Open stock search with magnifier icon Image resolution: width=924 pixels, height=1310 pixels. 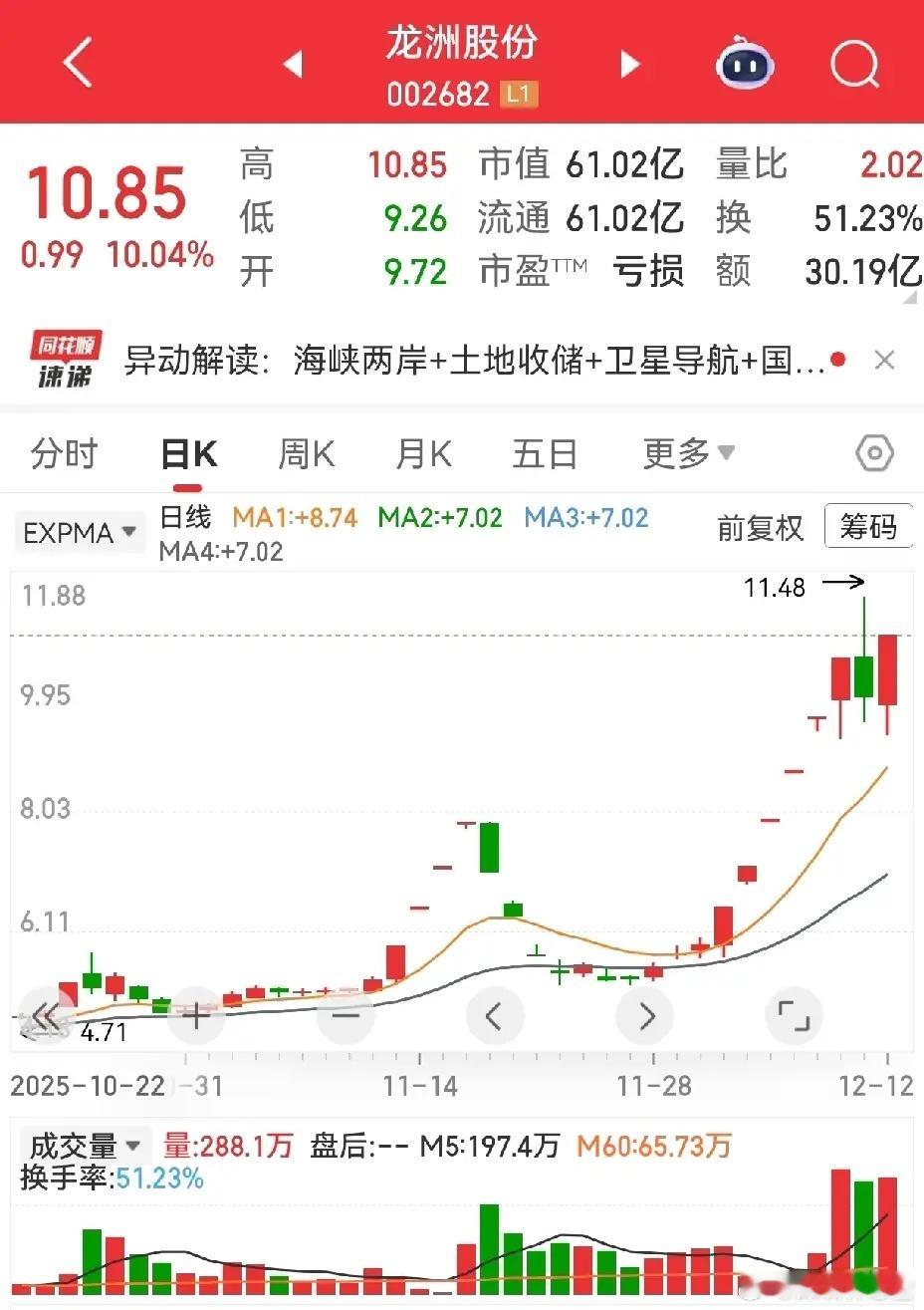coord(852,63)
